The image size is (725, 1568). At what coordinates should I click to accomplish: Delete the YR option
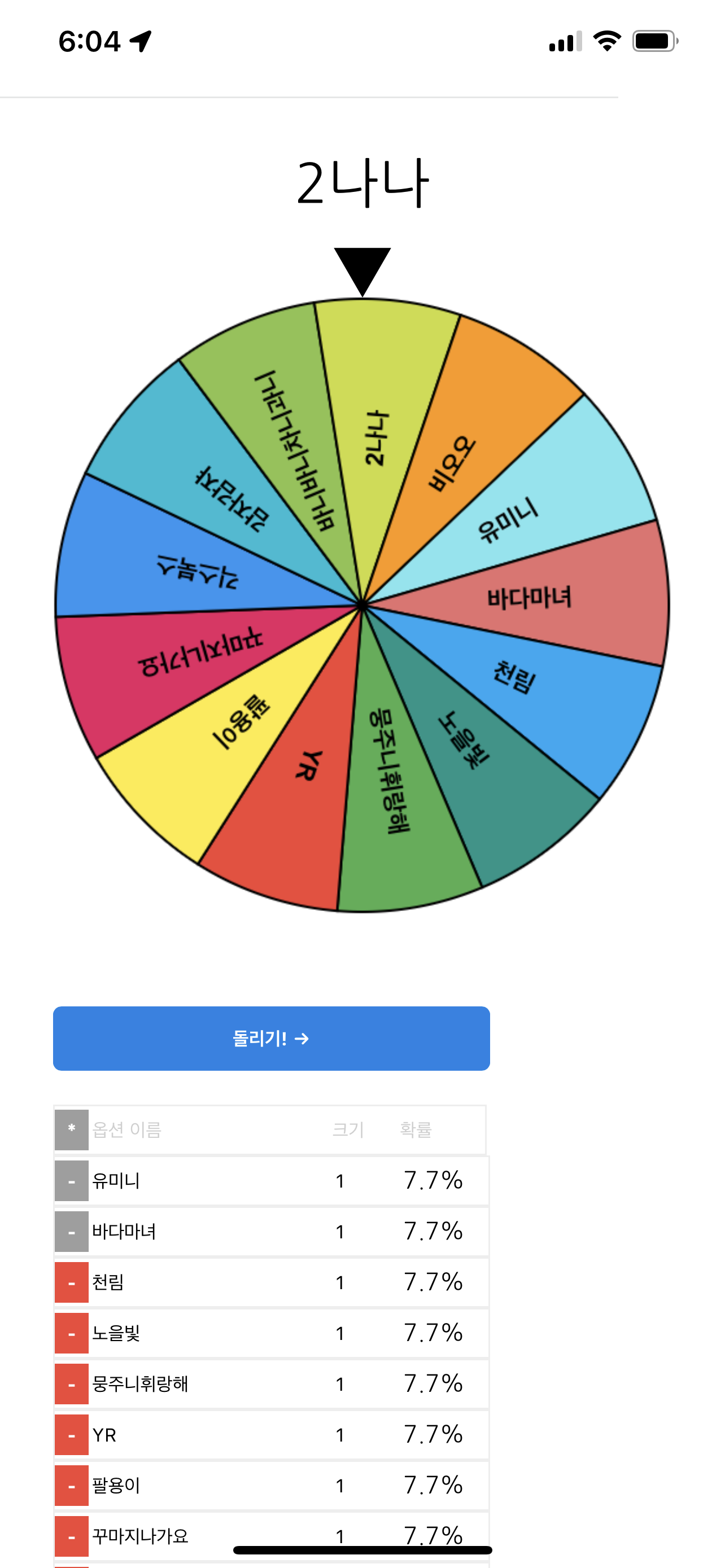(71, 1435)
